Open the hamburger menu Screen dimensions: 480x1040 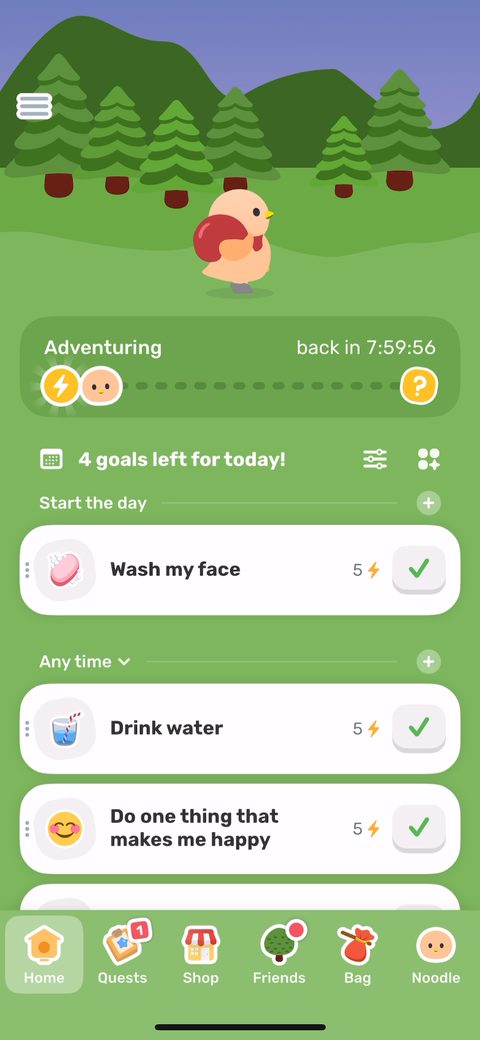[x=34, y=106]
